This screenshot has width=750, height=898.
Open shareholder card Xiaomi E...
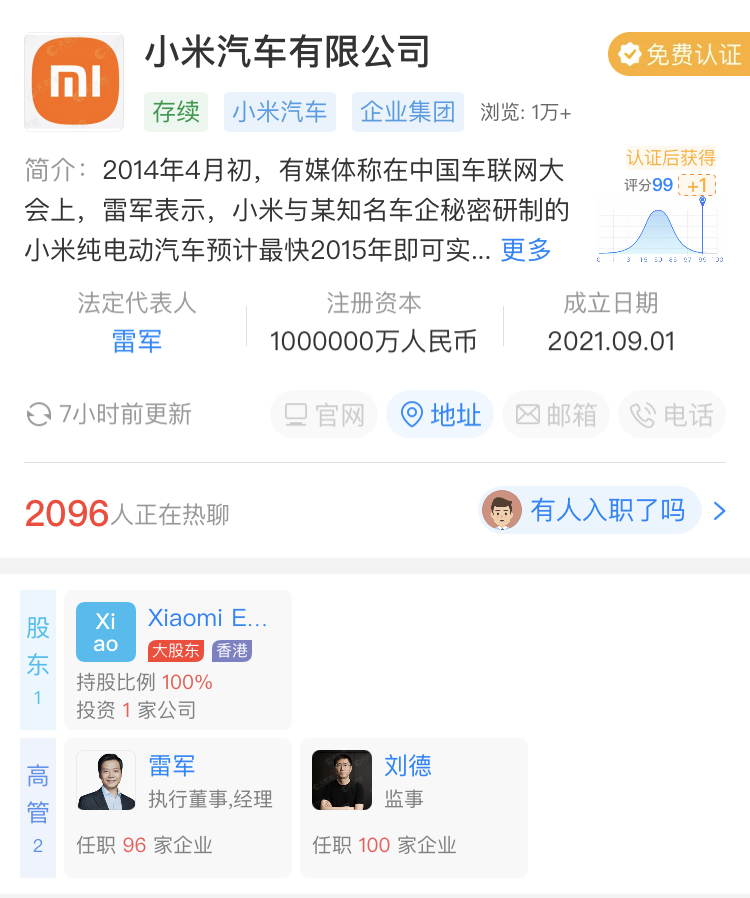pyautogui.click(x=178, y=659)
